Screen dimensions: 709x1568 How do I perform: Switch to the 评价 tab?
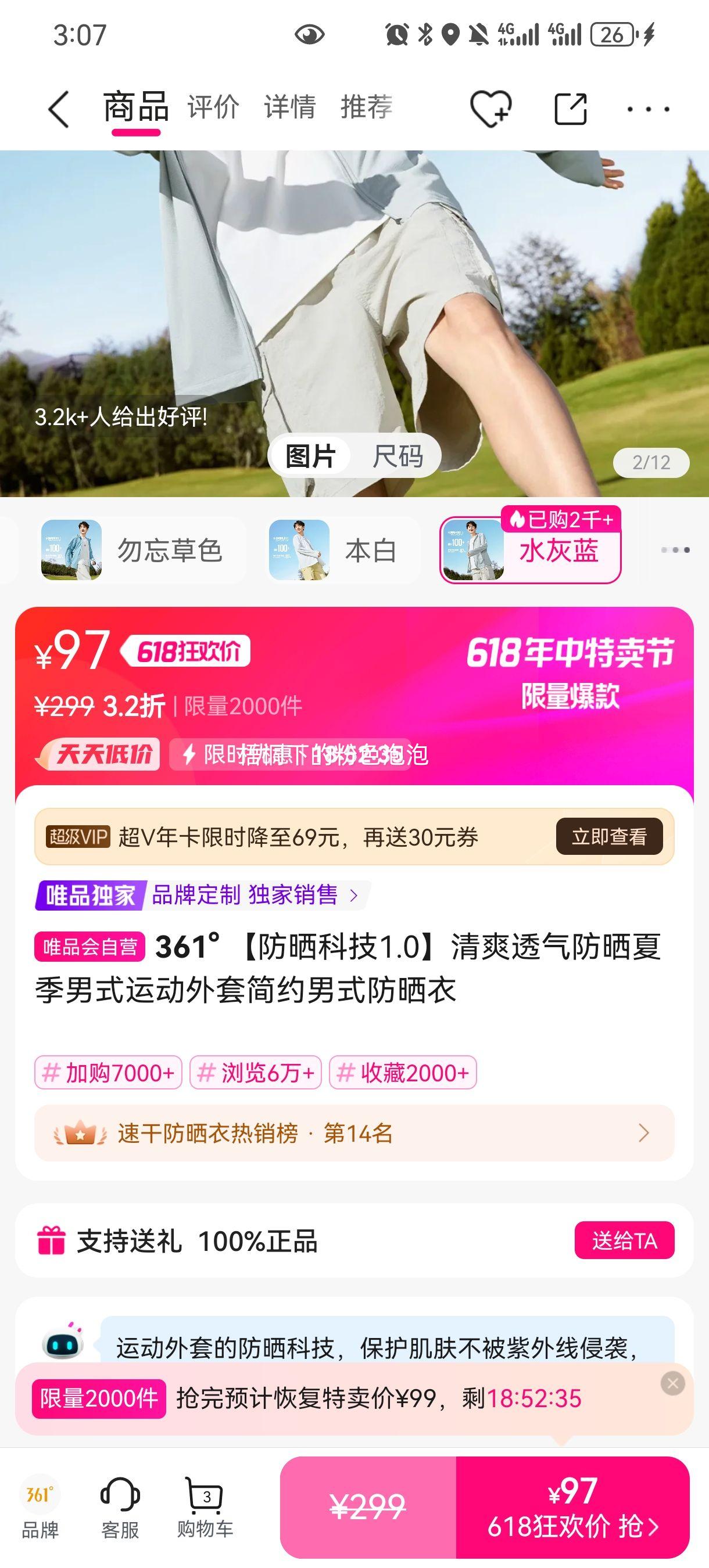click(213, 108)
